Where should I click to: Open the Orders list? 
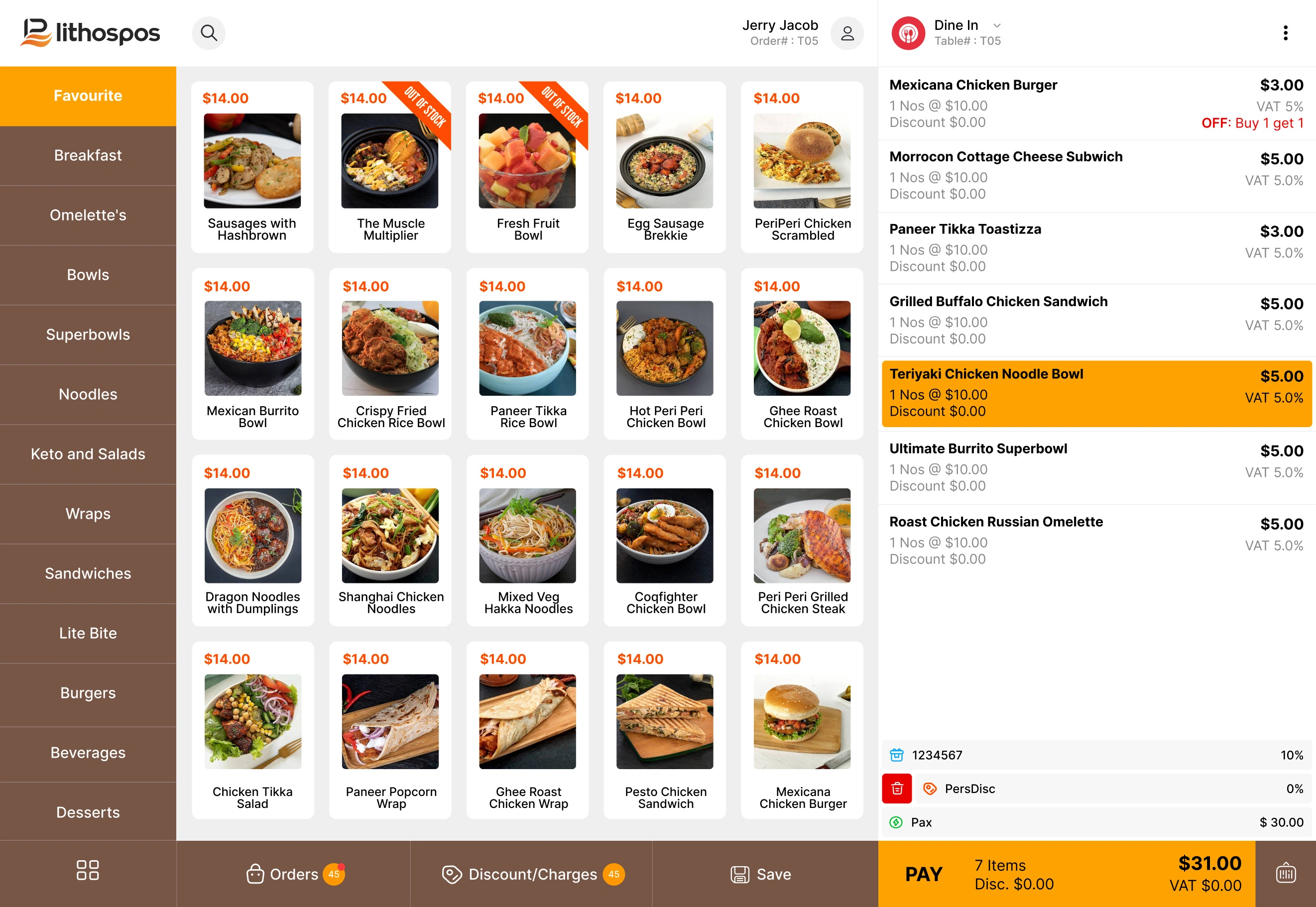[294, 874]
